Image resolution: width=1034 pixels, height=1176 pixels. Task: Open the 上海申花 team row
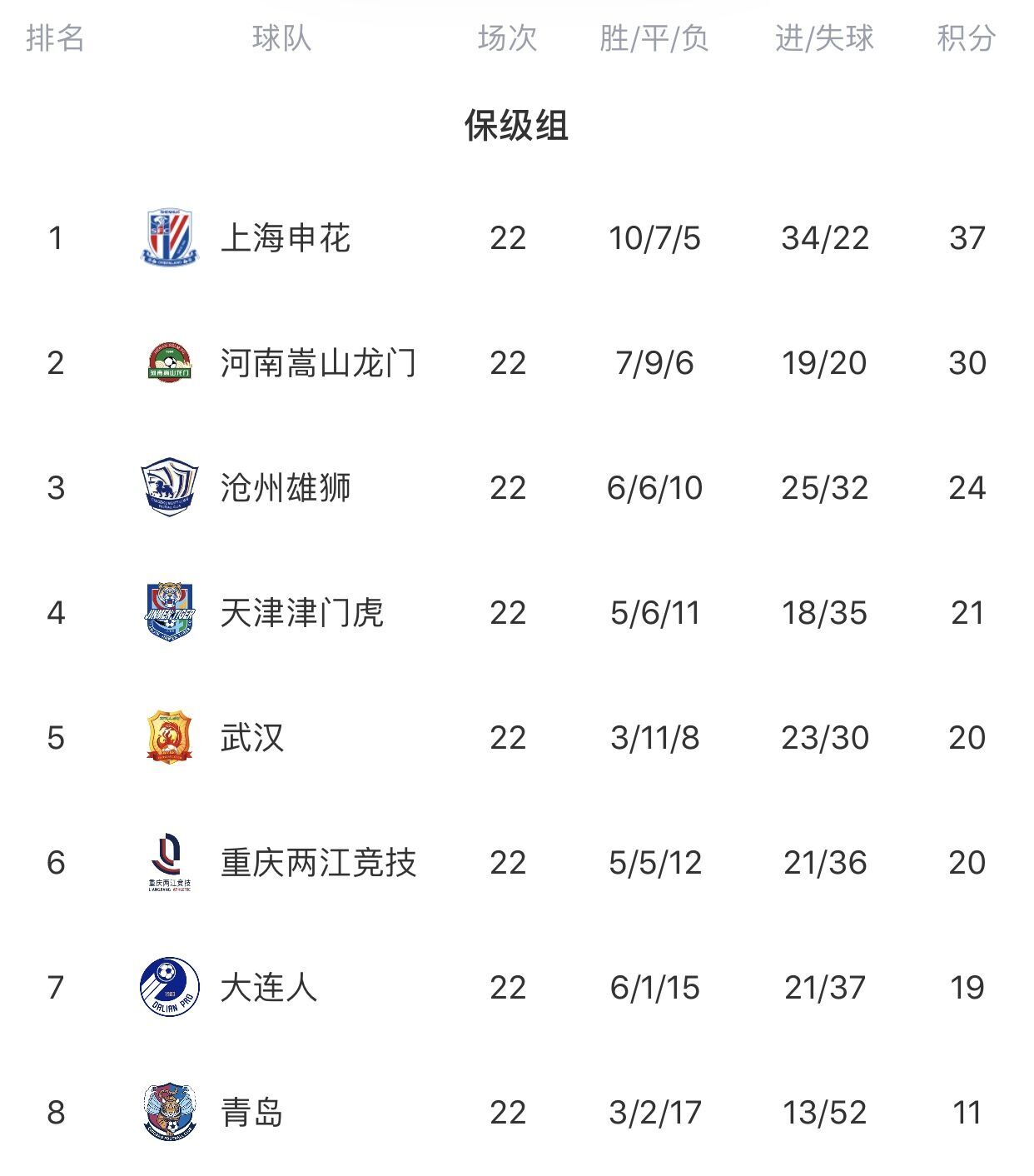point(517,238)
